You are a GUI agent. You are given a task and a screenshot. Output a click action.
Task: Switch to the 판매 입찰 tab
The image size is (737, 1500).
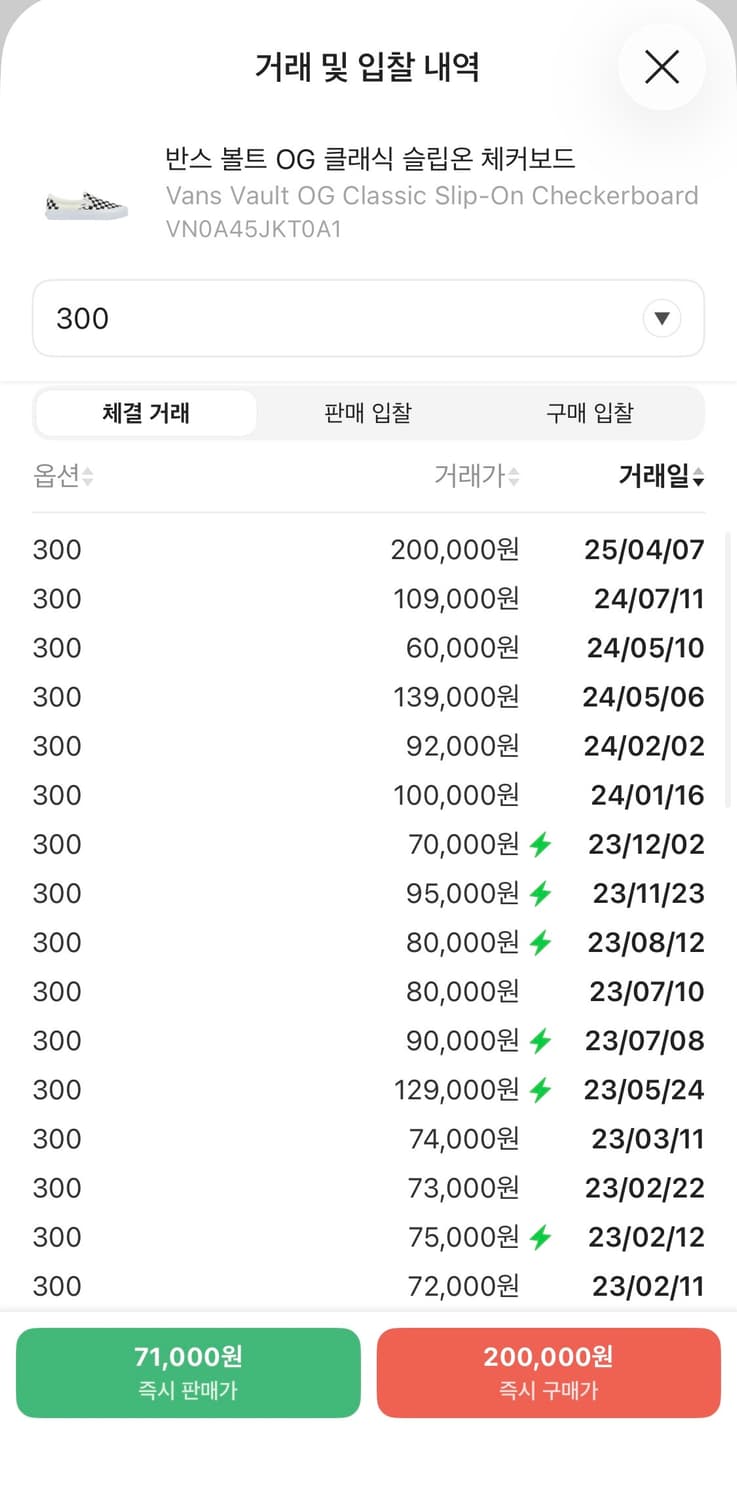point(368,413)
